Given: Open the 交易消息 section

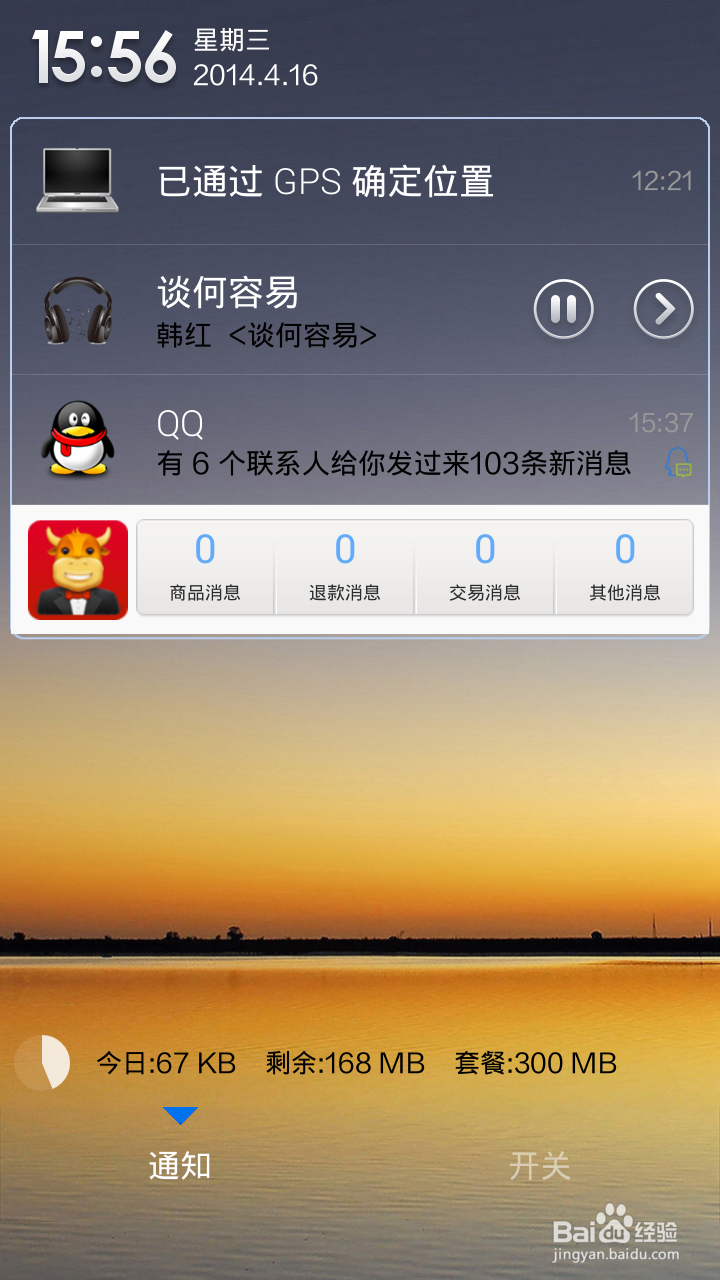Looking at the screenshot, I should click(484, 568).
